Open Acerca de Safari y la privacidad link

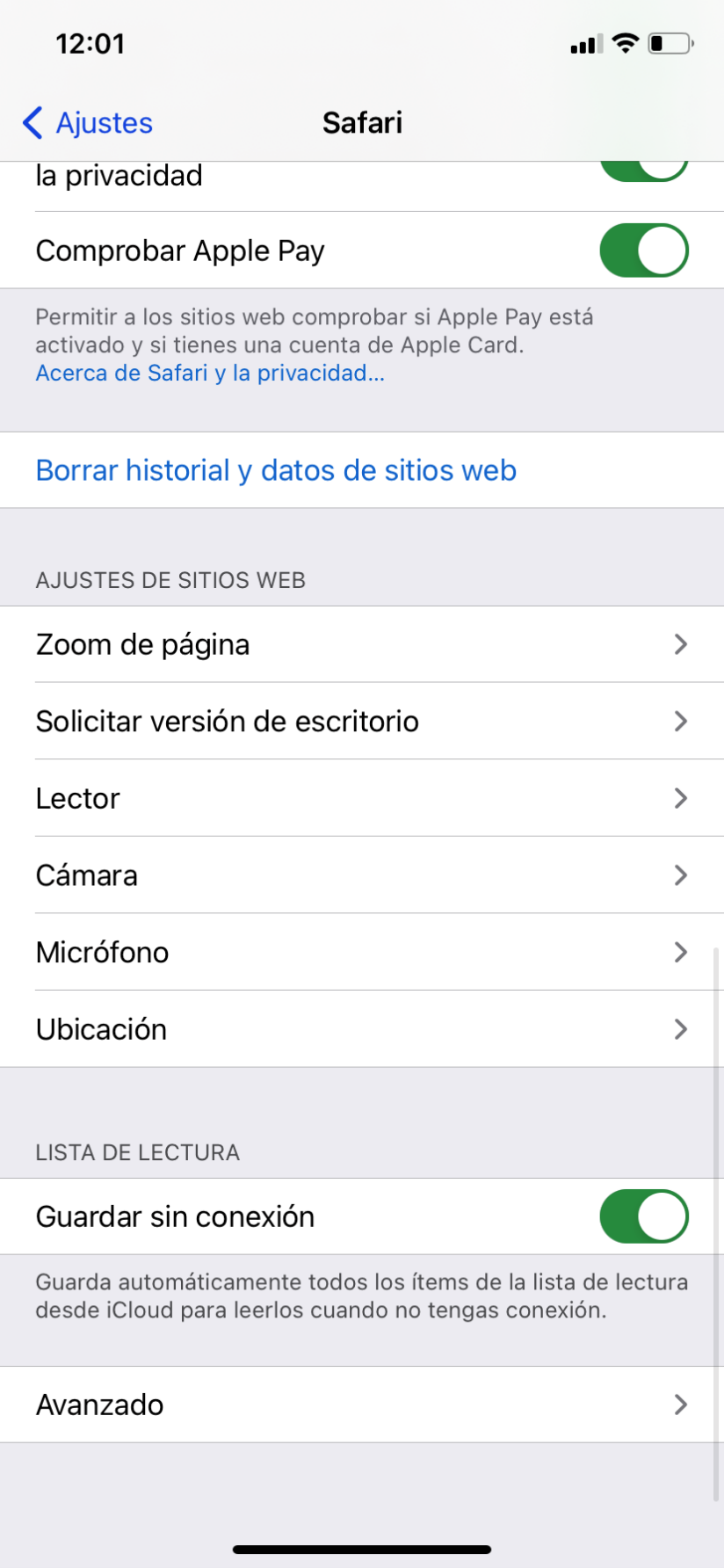pos(210,374)
